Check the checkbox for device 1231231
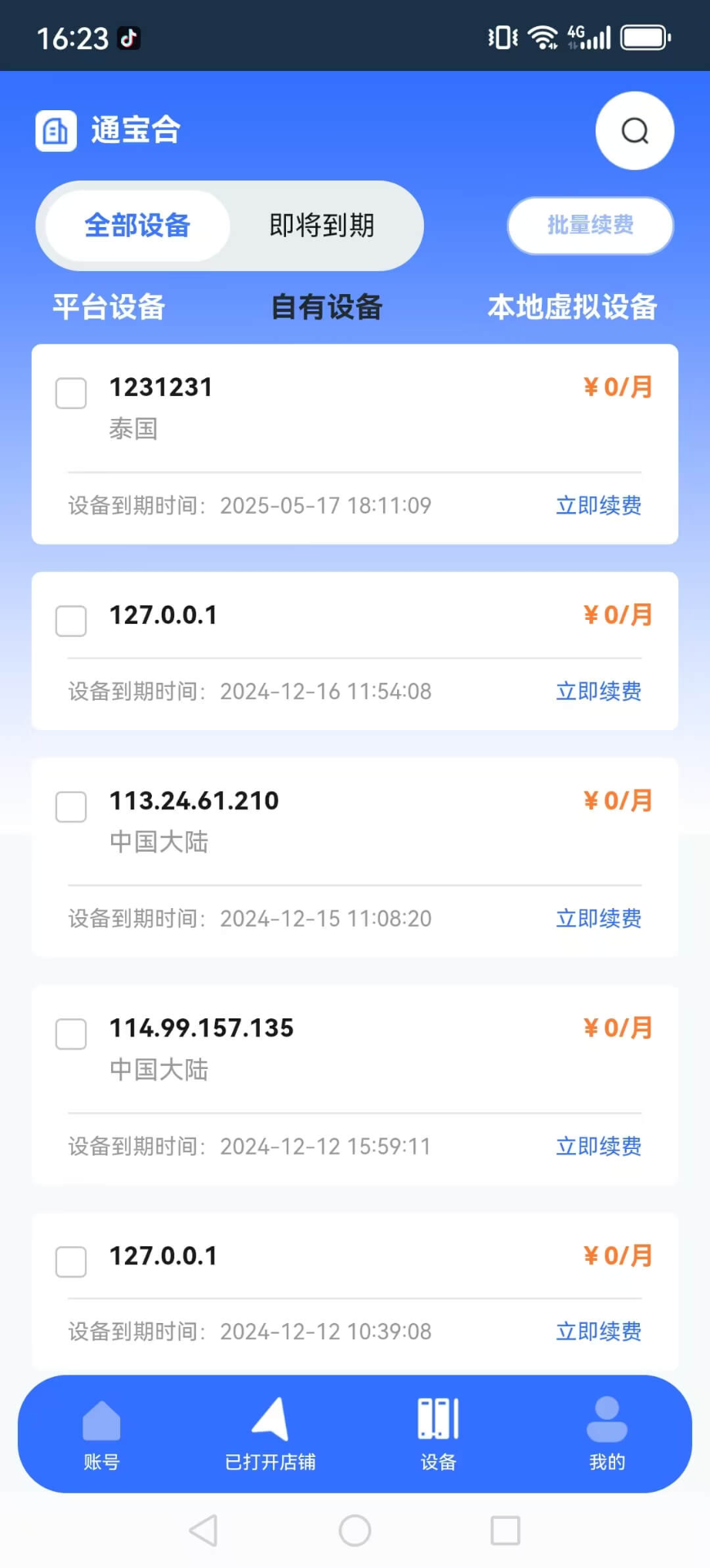Viewport: 710px width, 1568px height. (x=70, y=393)
